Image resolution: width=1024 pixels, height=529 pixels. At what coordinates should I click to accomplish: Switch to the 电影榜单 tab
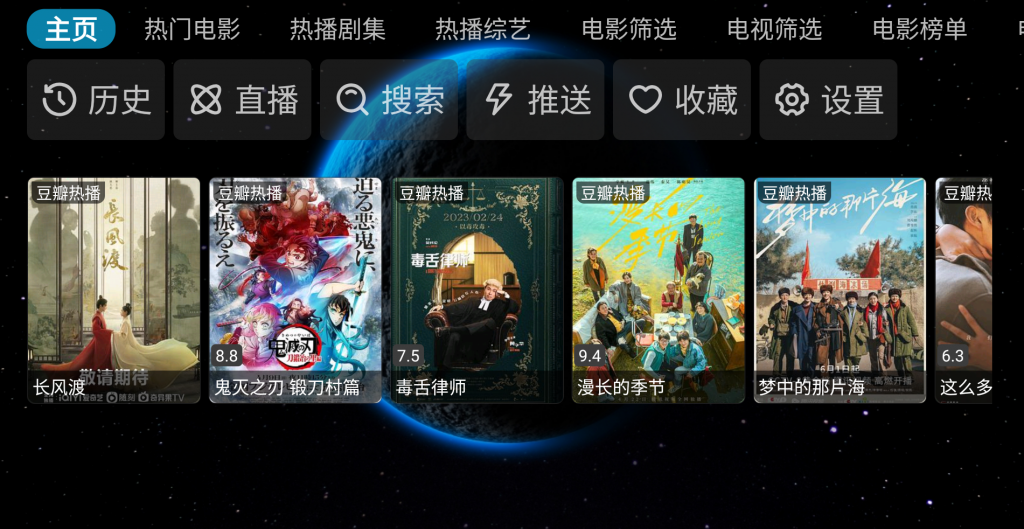click(x=919, y=29)
